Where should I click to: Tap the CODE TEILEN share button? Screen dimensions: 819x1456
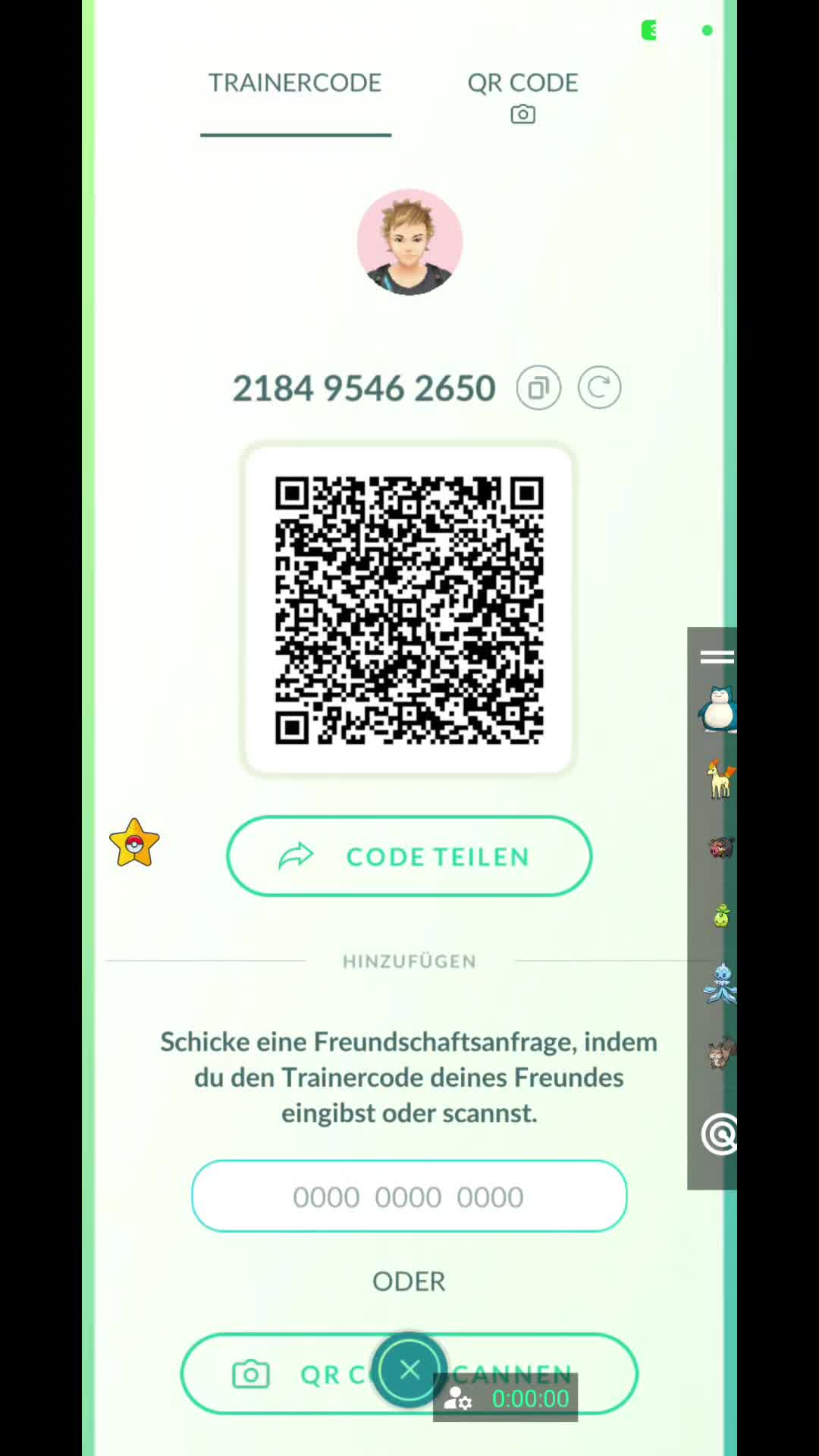tap(409, 856)
